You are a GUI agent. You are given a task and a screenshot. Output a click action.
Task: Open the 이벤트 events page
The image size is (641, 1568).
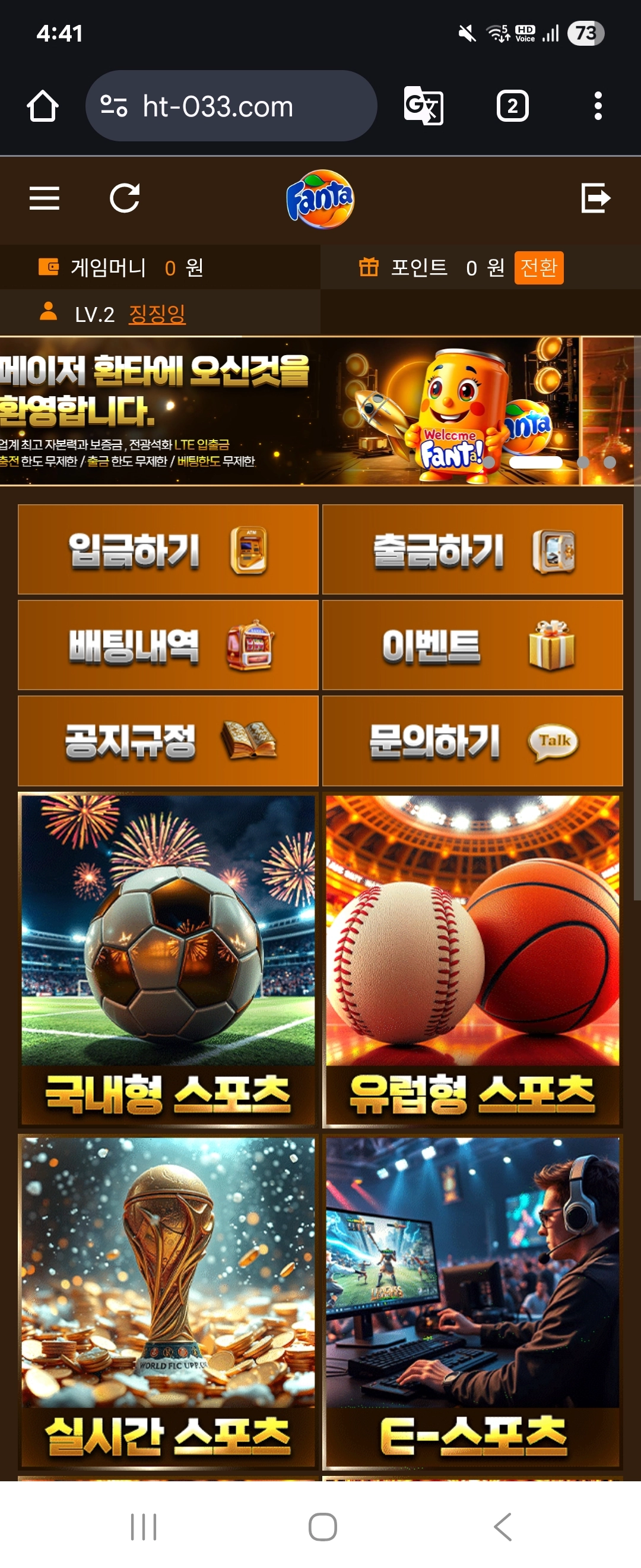pos(472,645)
